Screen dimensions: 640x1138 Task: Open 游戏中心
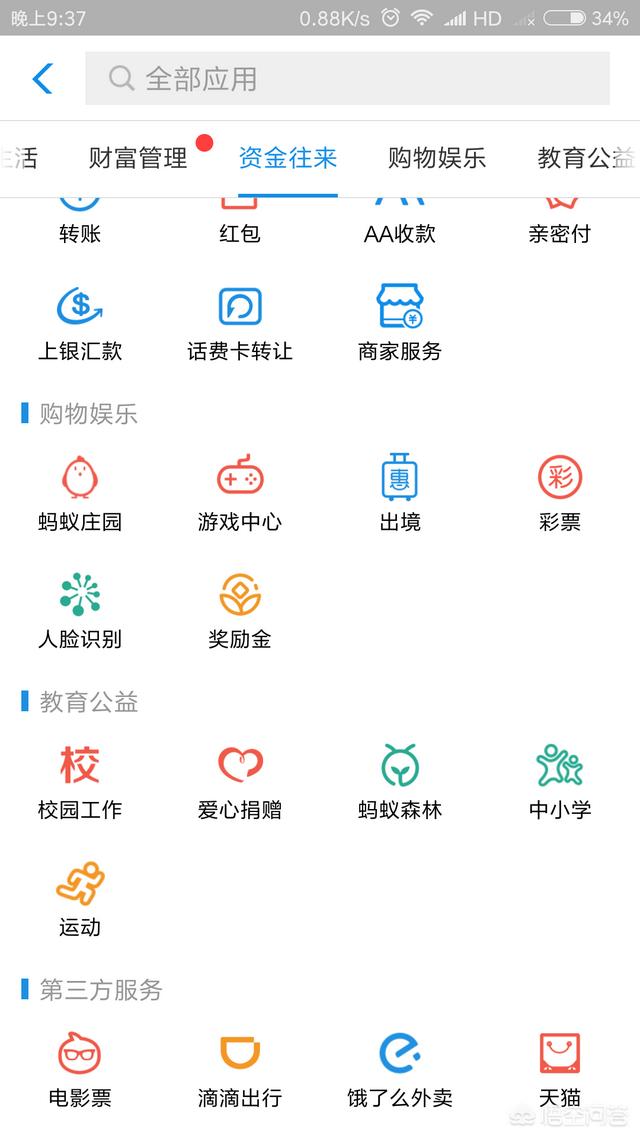[x=240, y=492]
